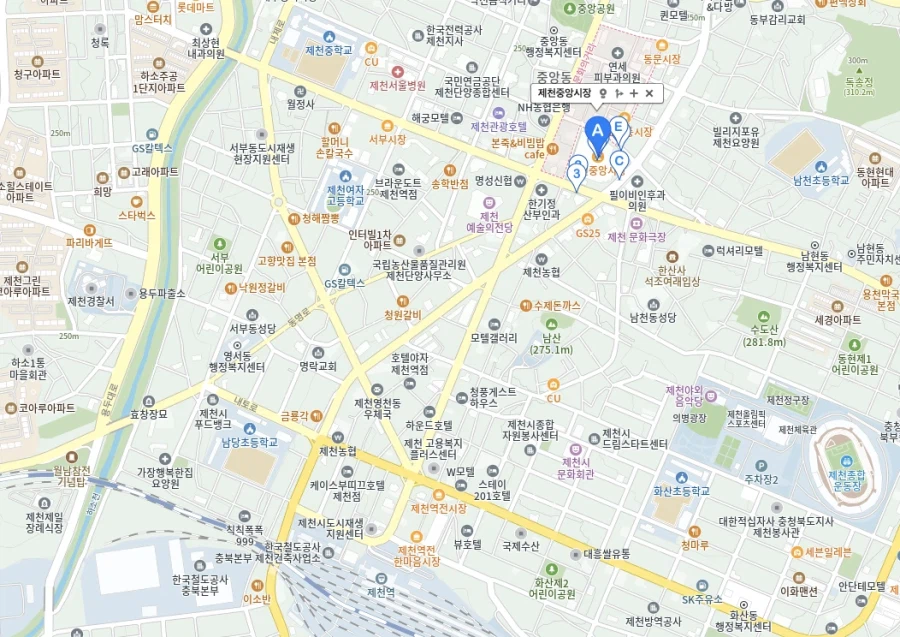Select the blue marker A
Screen dimensions: 900x637
click(x=597, y=132)
